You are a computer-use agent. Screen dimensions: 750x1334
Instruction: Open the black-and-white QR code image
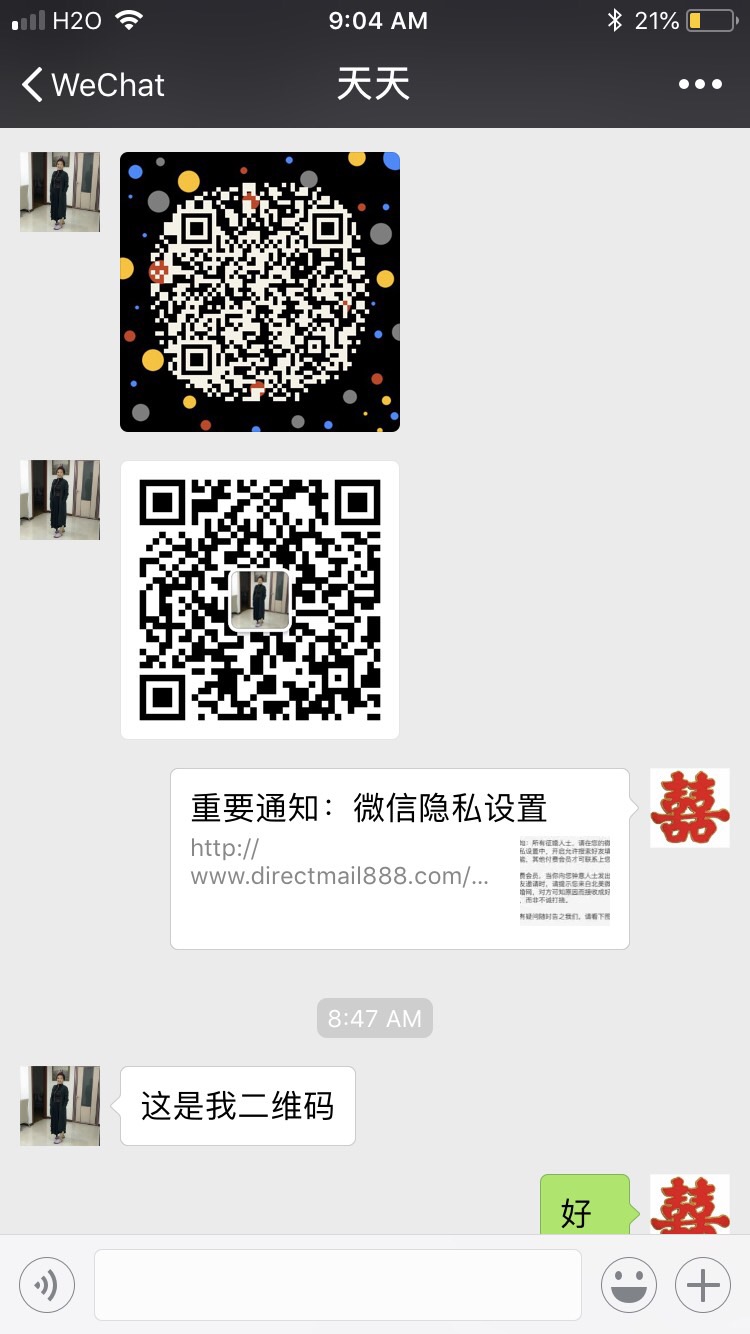tap(260, 600)
